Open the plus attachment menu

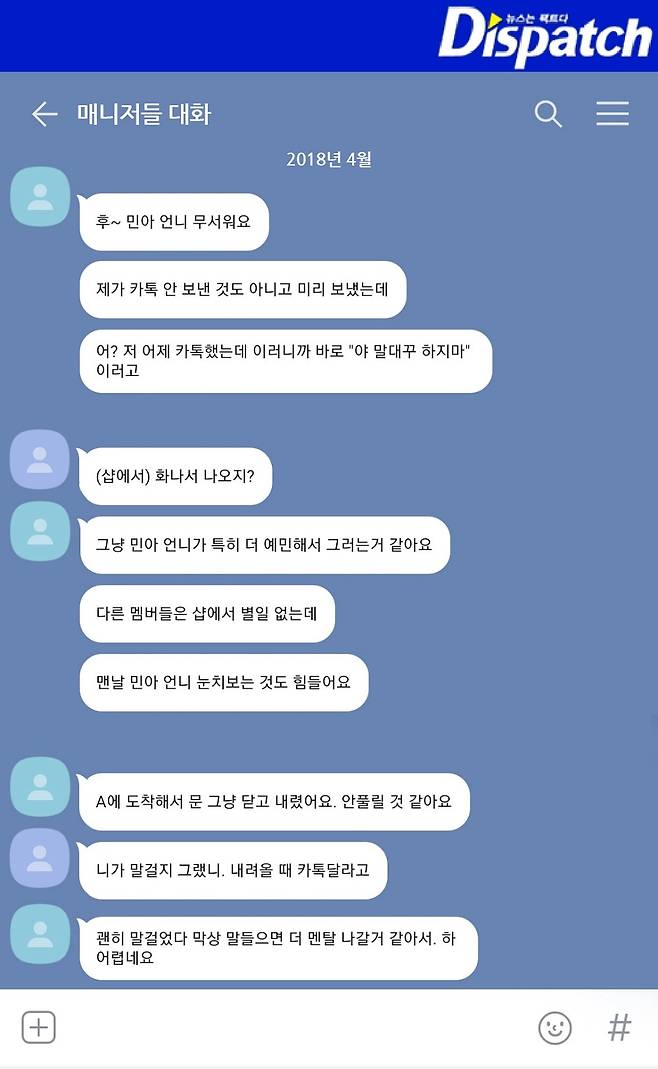[x=38, y=1027]
